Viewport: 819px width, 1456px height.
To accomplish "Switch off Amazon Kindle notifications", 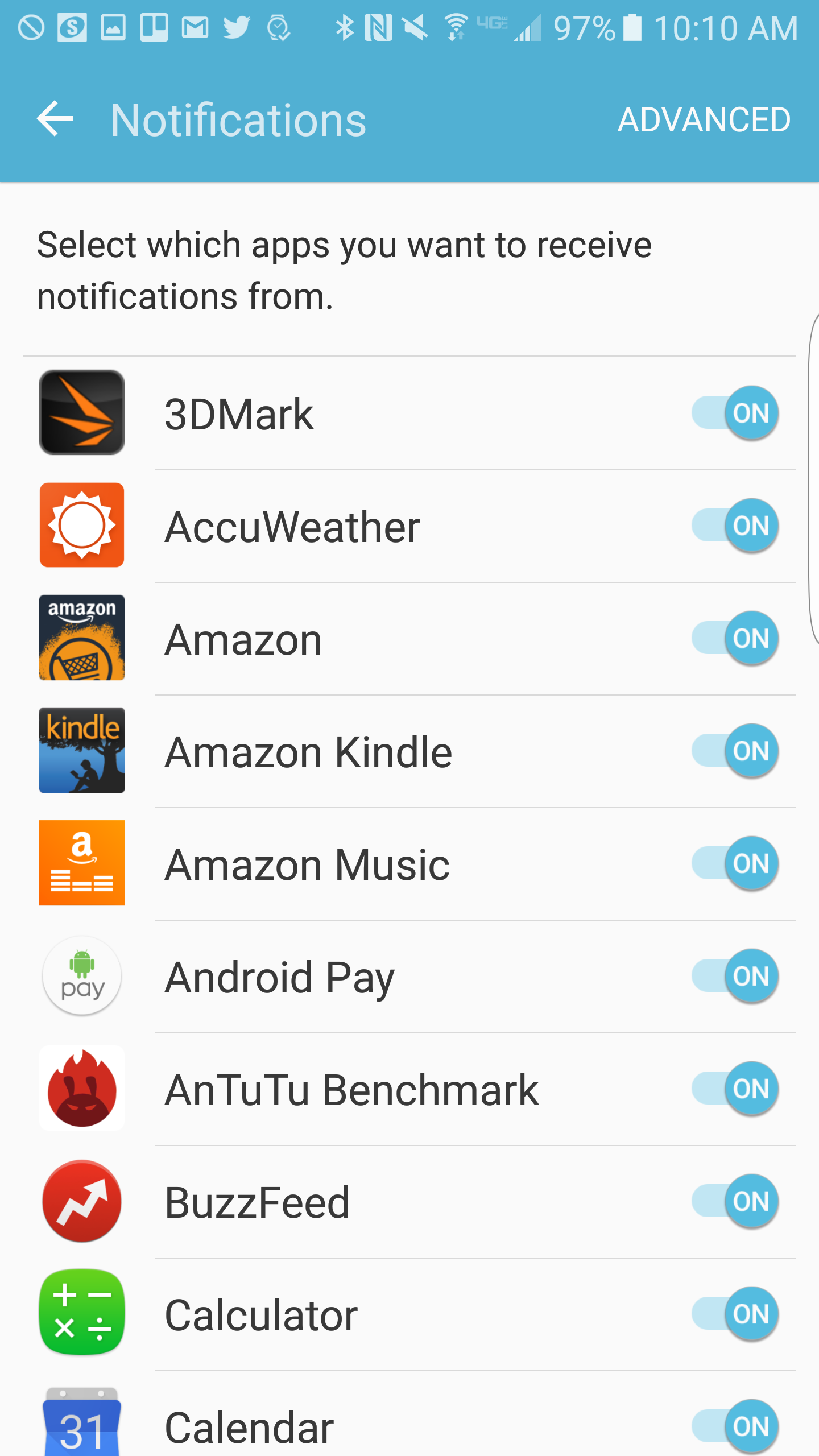I will click(x=735, y=751).
